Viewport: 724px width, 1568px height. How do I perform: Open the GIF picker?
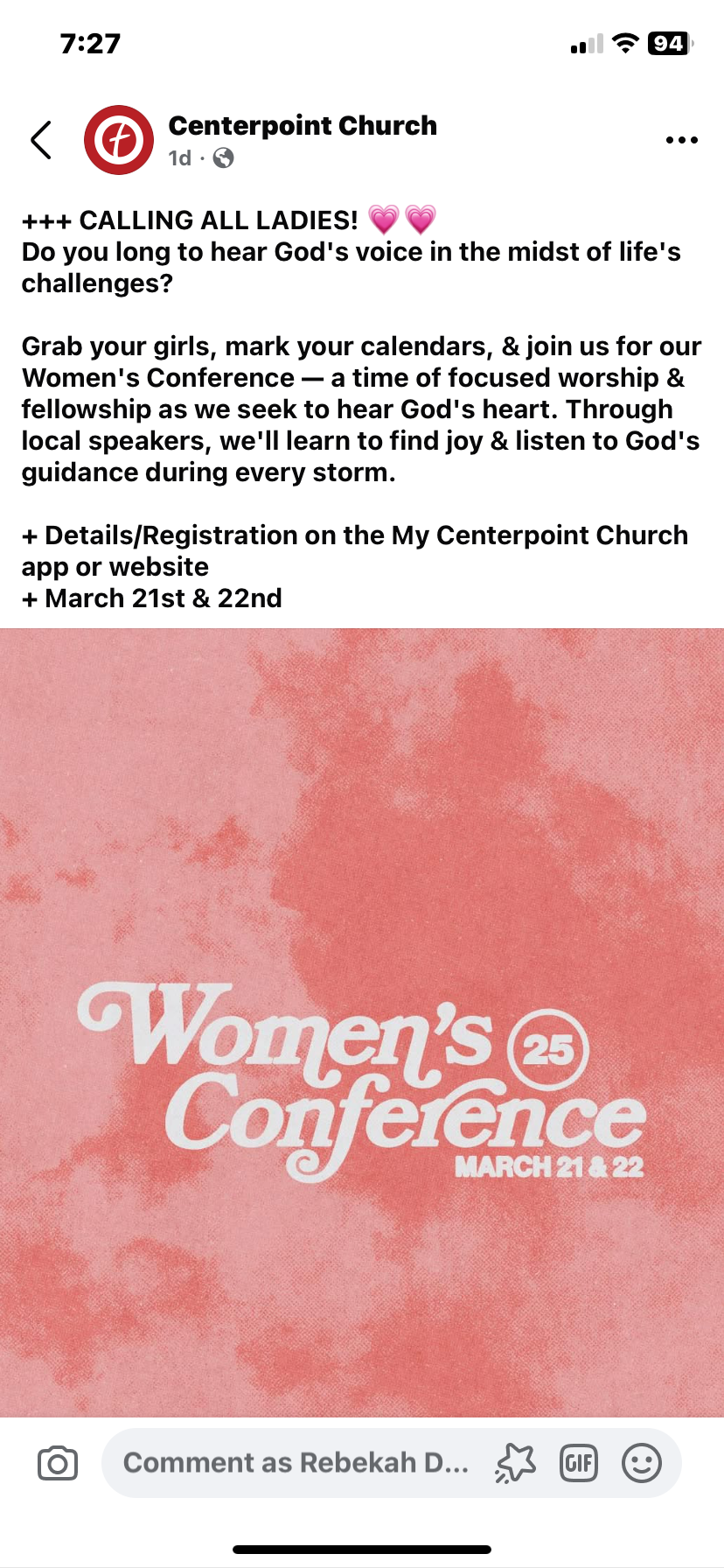tap(579, 1463)
